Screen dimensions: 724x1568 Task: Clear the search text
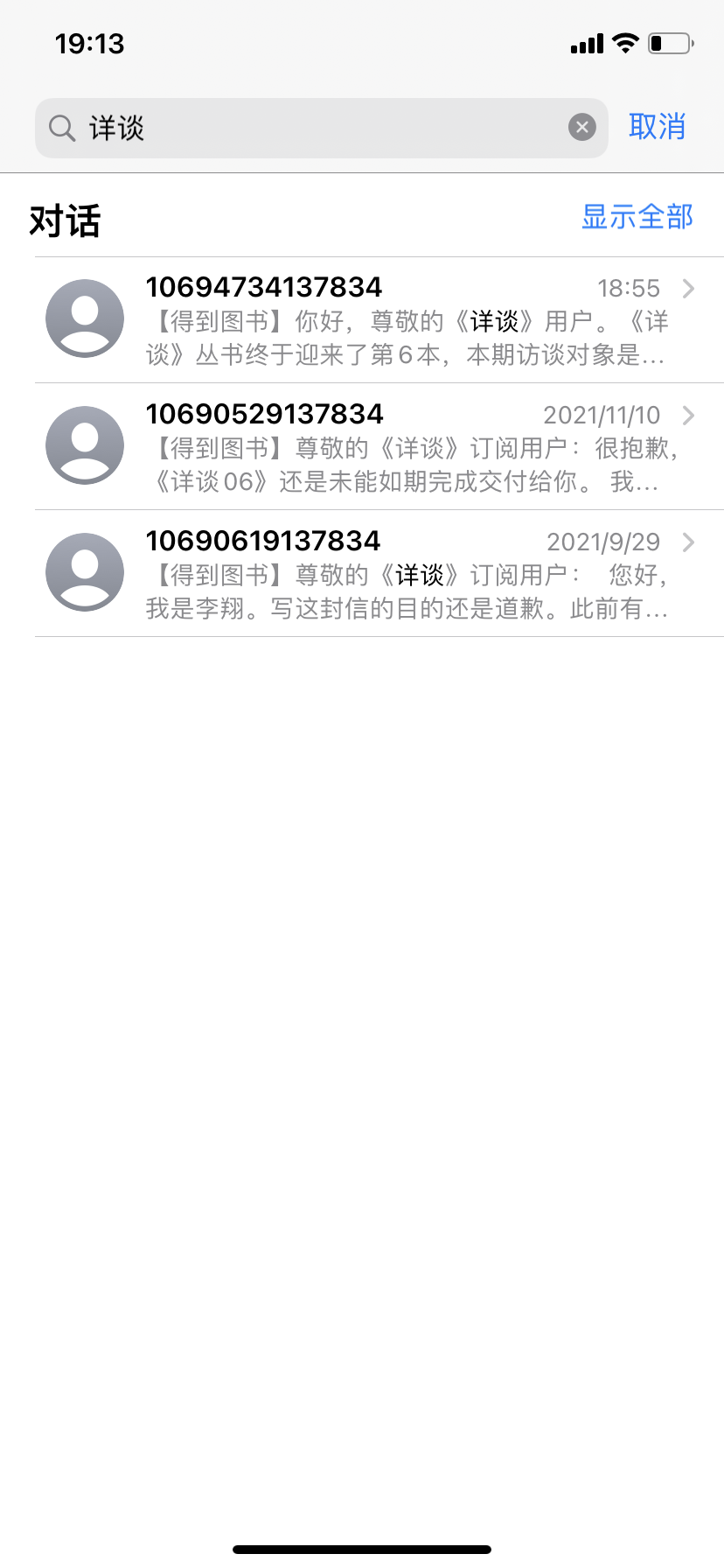tap(582, 128)
